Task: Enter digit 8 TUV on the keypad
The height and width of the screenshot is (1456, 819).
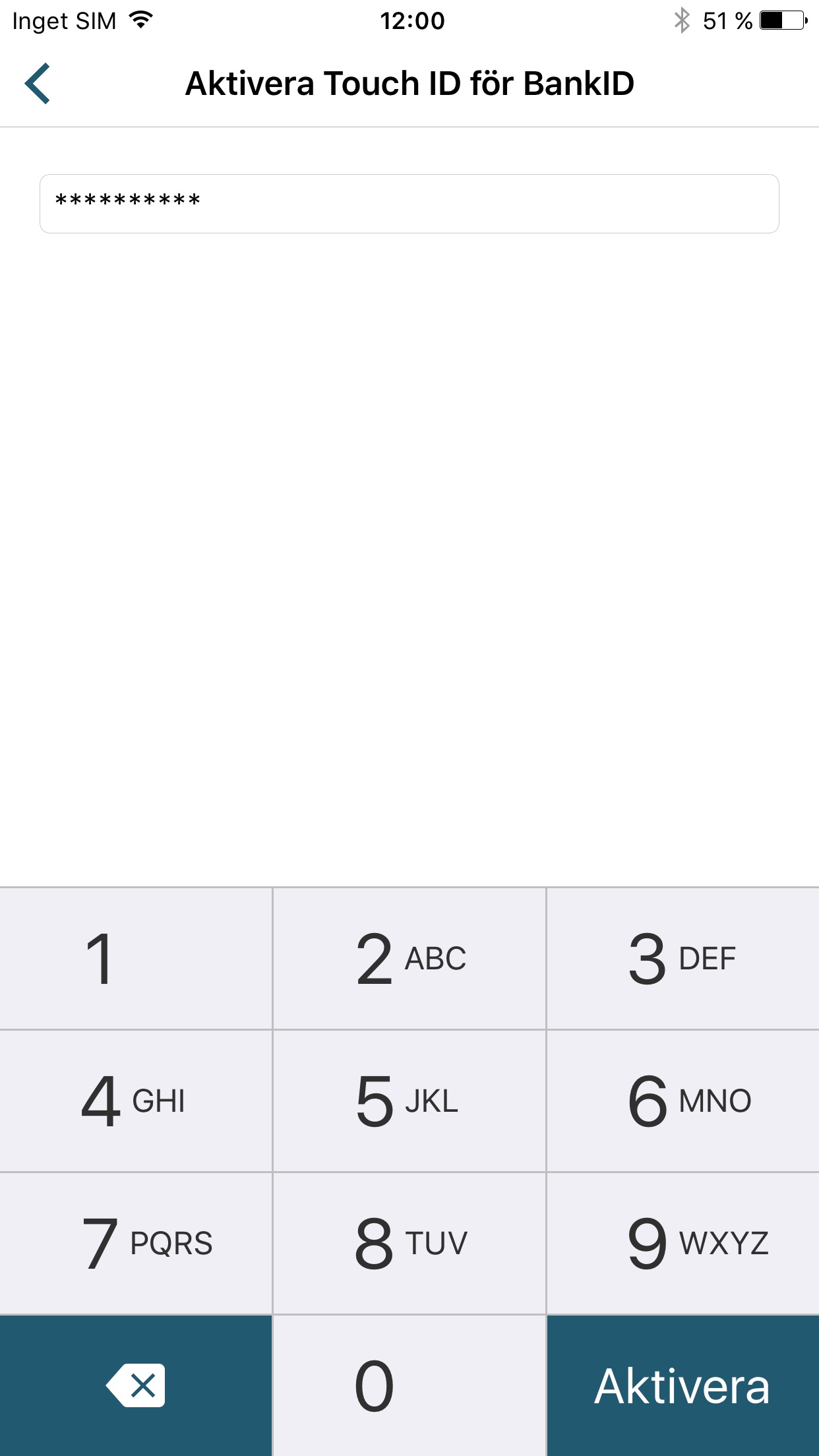Action: [409, 1243]
